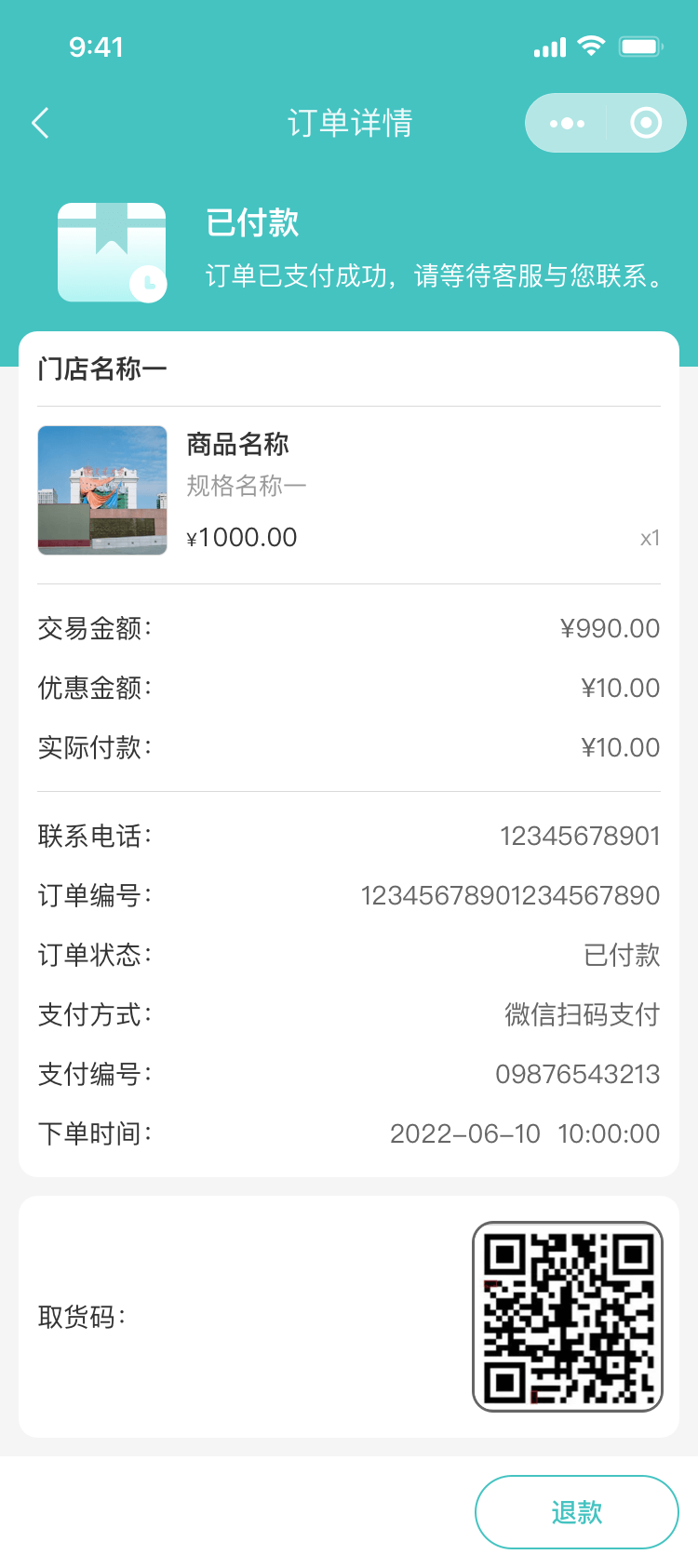The width and height of the screenshot is (698, 1568).
Task: Go back from the order details page
Action: 40,123
